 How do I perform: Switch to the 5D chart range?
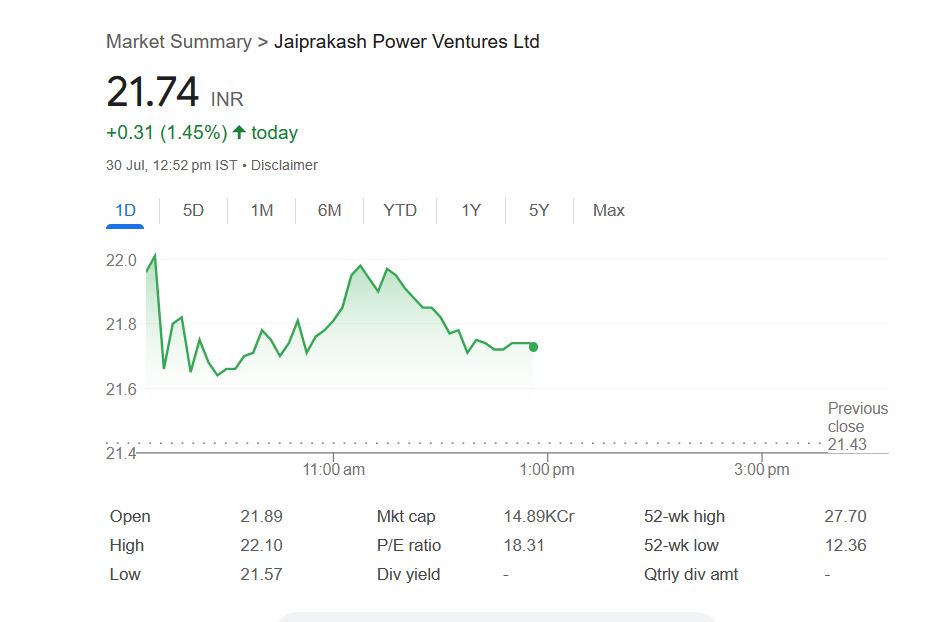193,210
